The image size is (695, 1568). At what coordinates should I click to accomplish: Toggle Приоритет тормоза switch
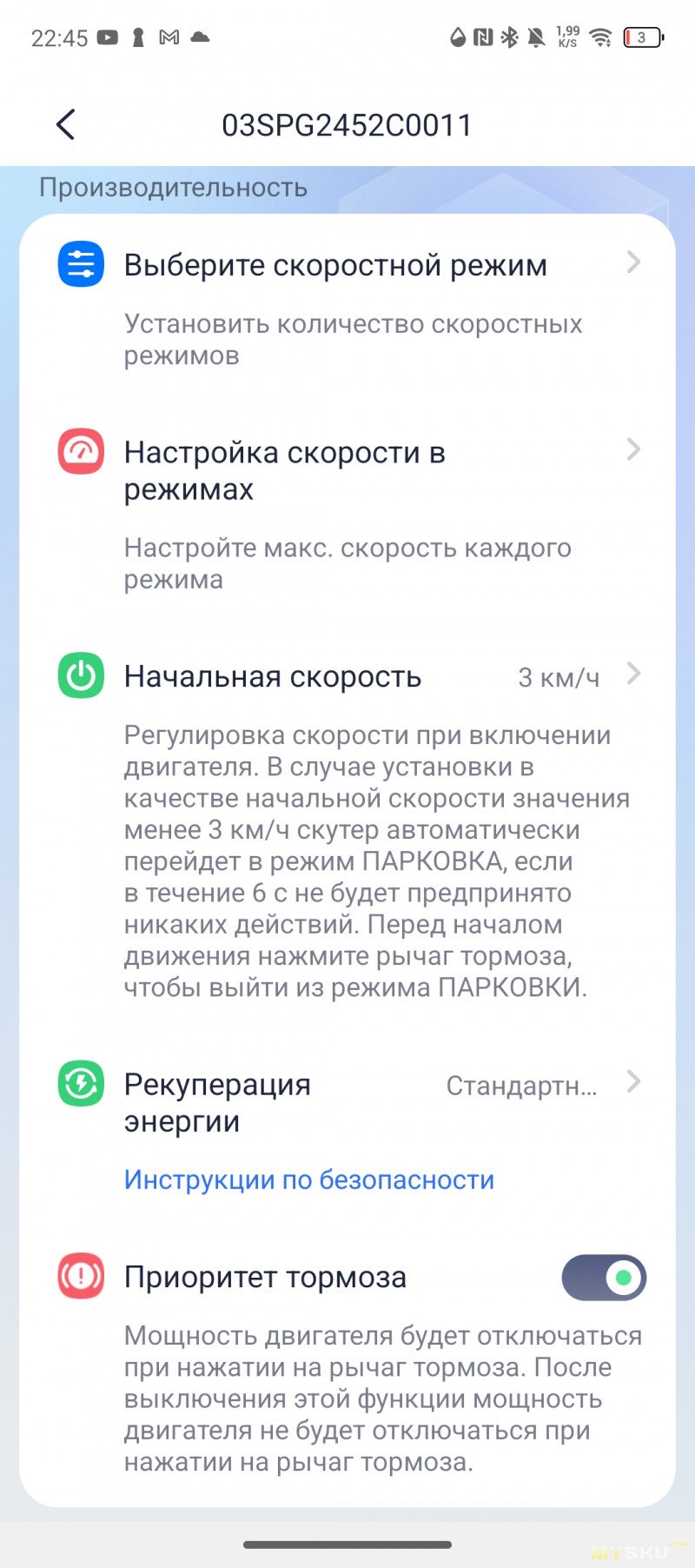[x=604, y=1277]
